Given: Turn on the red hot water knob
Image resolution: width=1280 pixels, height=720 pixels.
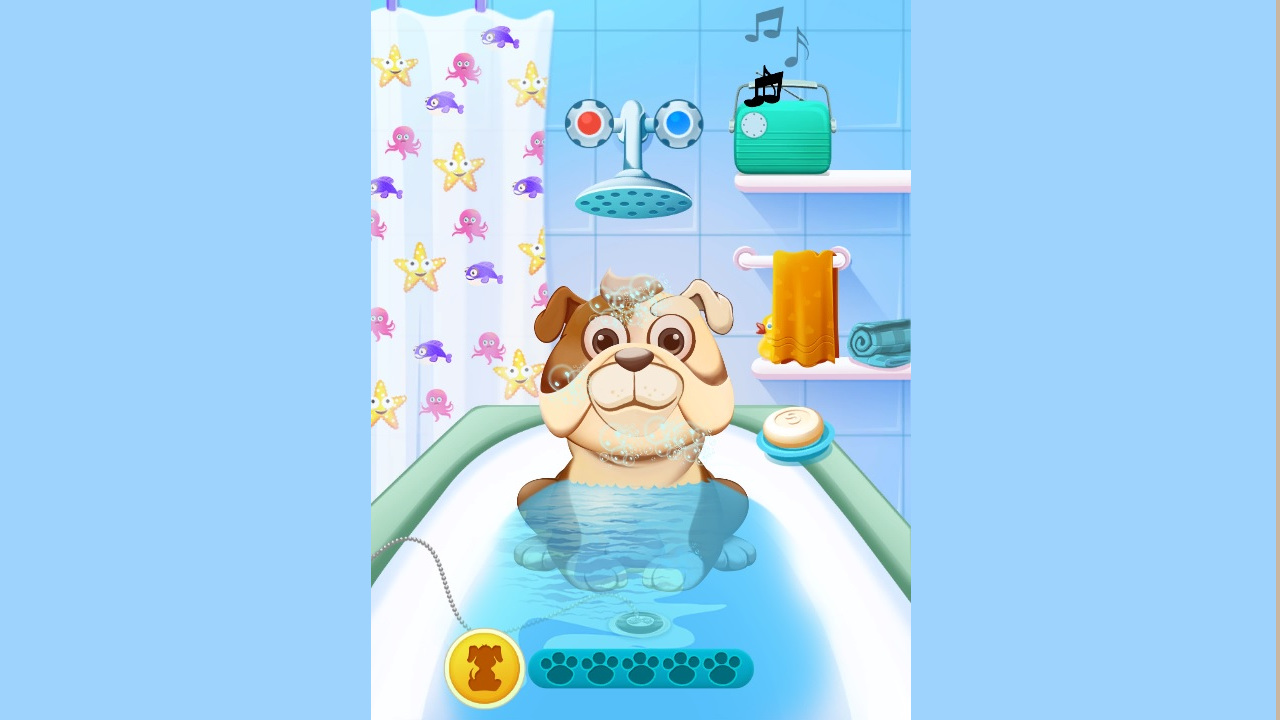Looking at the screenshot, I should pyautogui.click(x=589, y=123).
